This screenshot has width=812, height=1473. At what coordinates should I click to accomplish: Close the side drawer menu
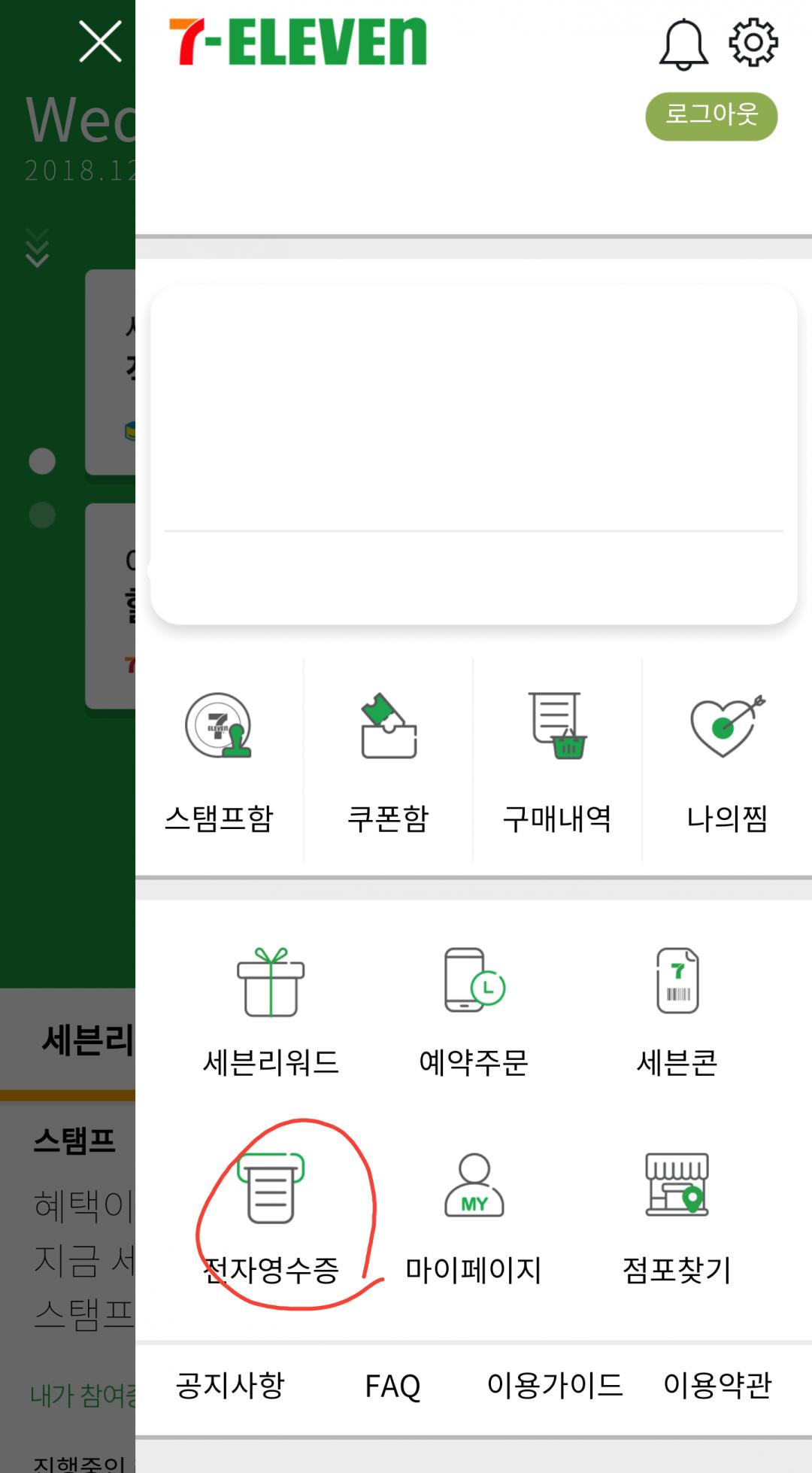(100, 41)
